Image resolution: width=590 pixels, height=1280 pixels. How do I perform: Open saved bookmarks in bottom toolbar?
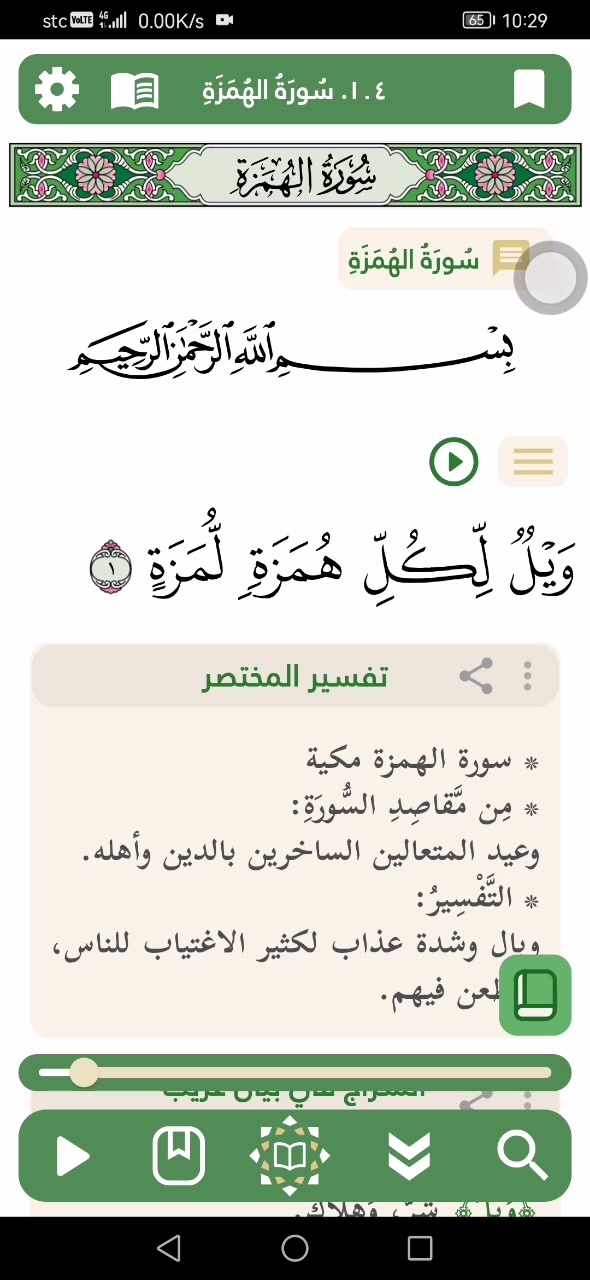click(179, 1156)
